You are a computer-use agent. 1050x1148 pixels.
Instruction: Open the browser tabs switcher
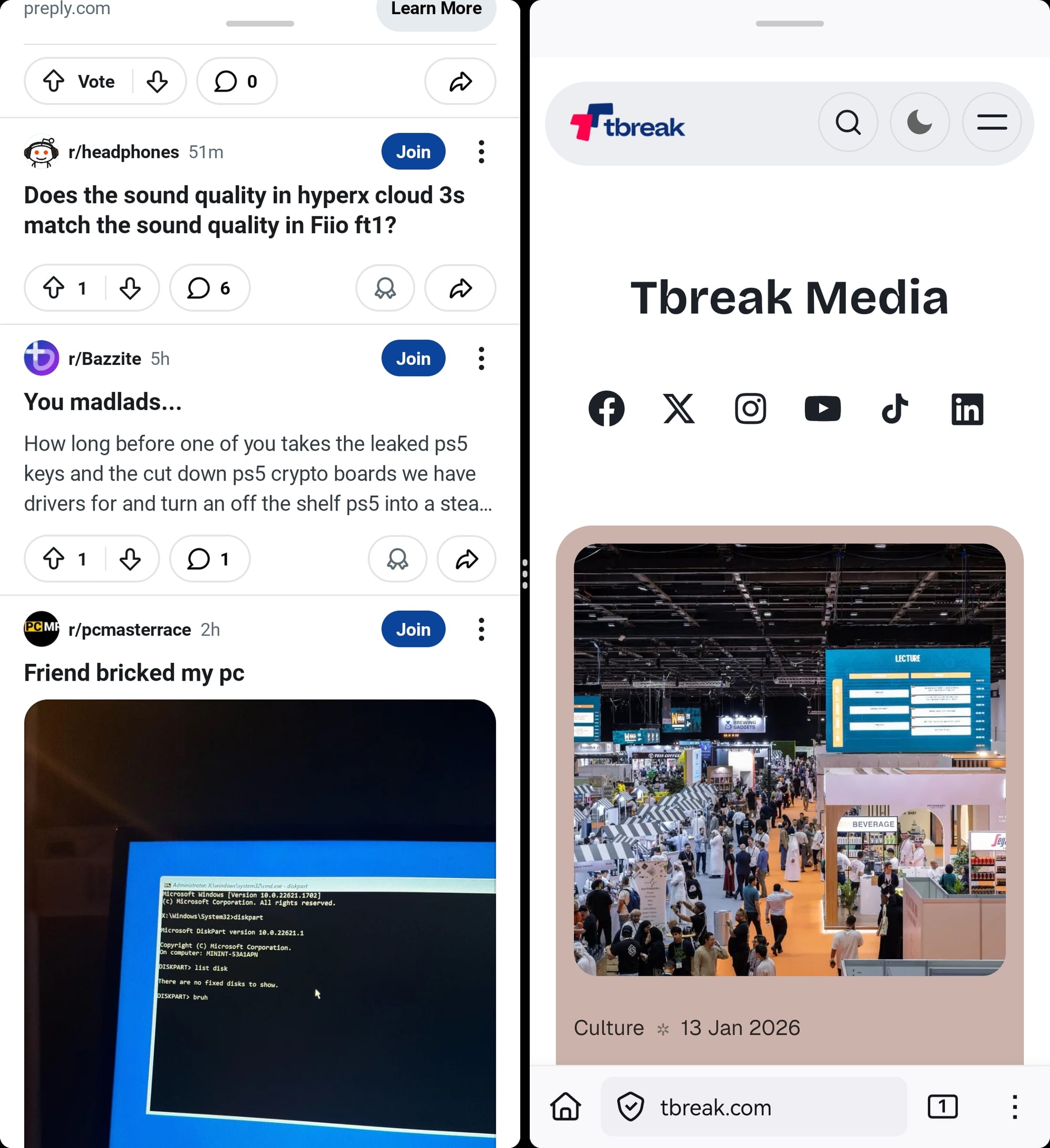point(942,1107)
